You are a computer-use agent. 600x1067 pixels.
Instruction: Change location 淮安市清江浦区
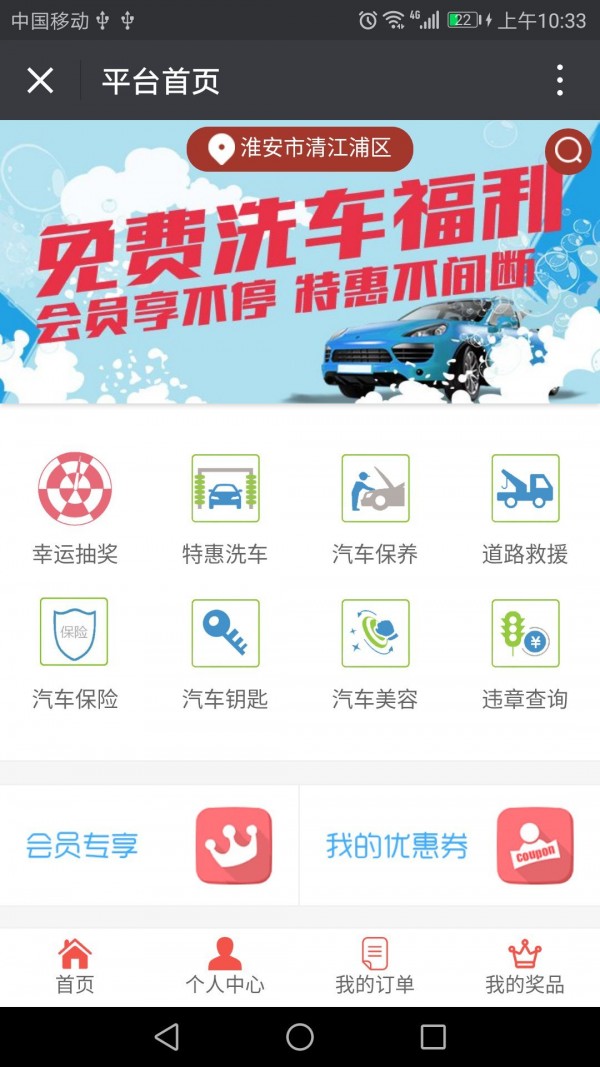[x=299, y=150]
